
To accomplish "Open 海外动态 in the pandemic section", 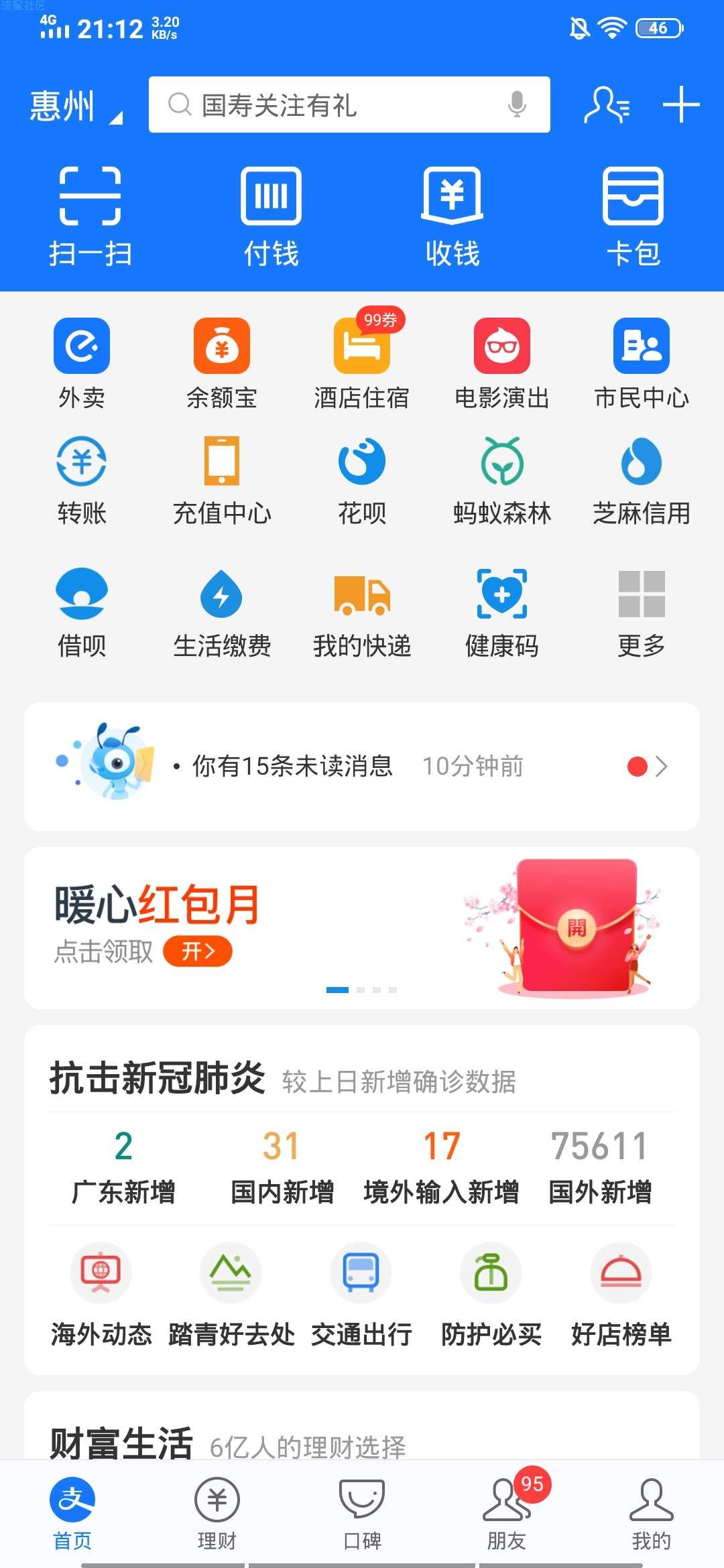I will pyautogui.click(x=101, y=1295).
